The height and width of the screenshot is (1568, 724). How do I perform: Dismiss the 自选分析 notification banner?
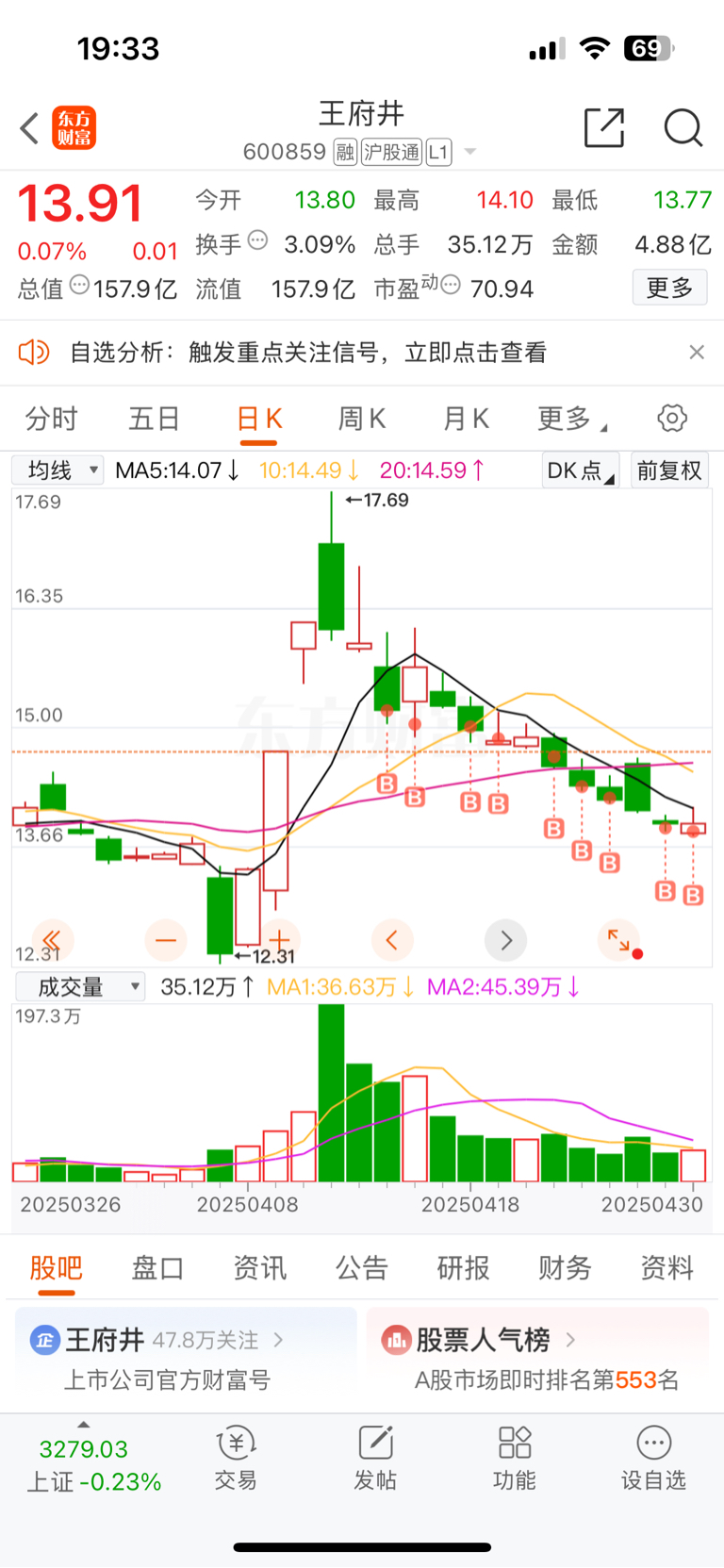click(x=697, y=352)
